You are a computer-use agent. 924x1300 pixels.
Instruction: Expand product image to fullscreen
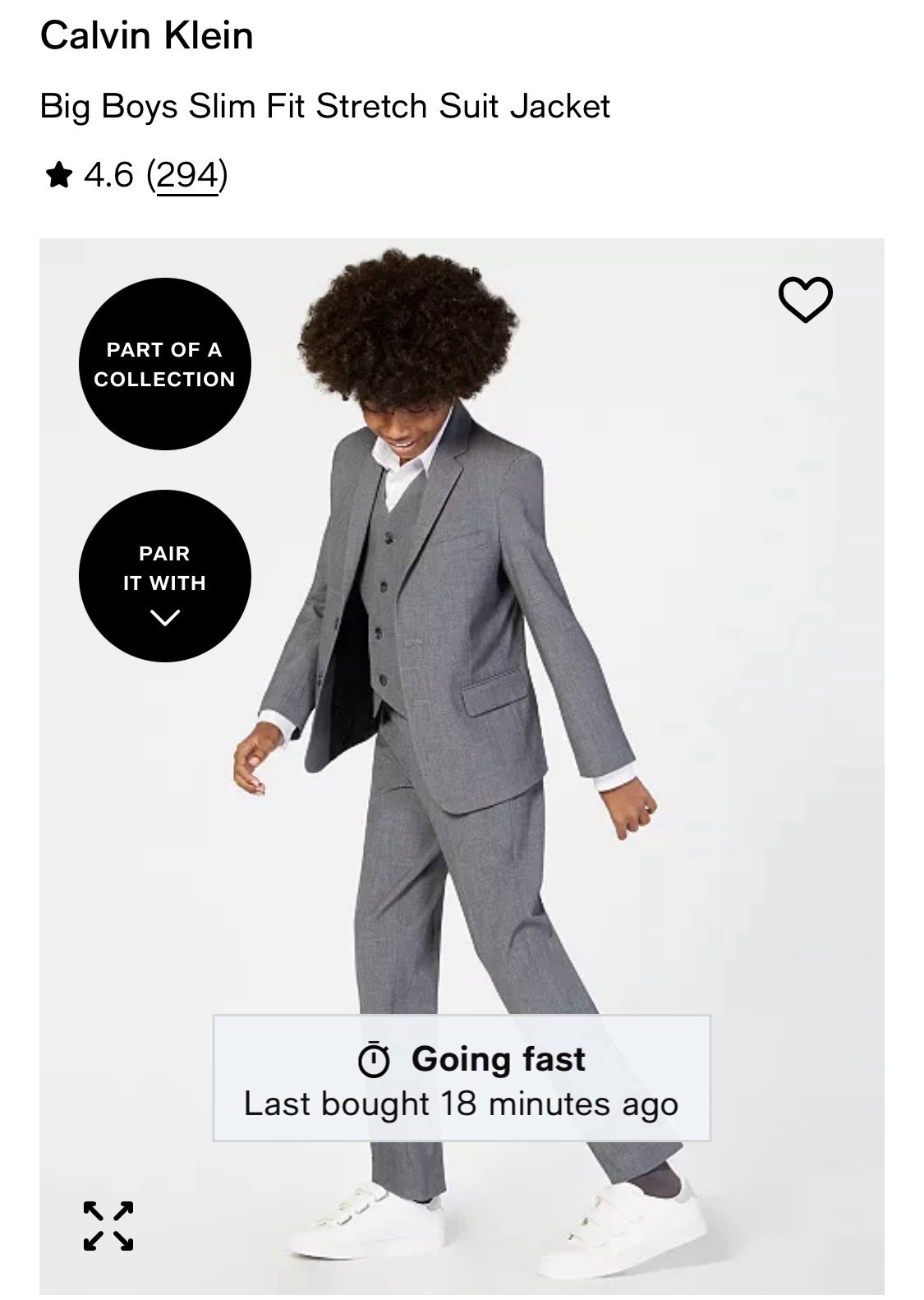coord(108,1225)
